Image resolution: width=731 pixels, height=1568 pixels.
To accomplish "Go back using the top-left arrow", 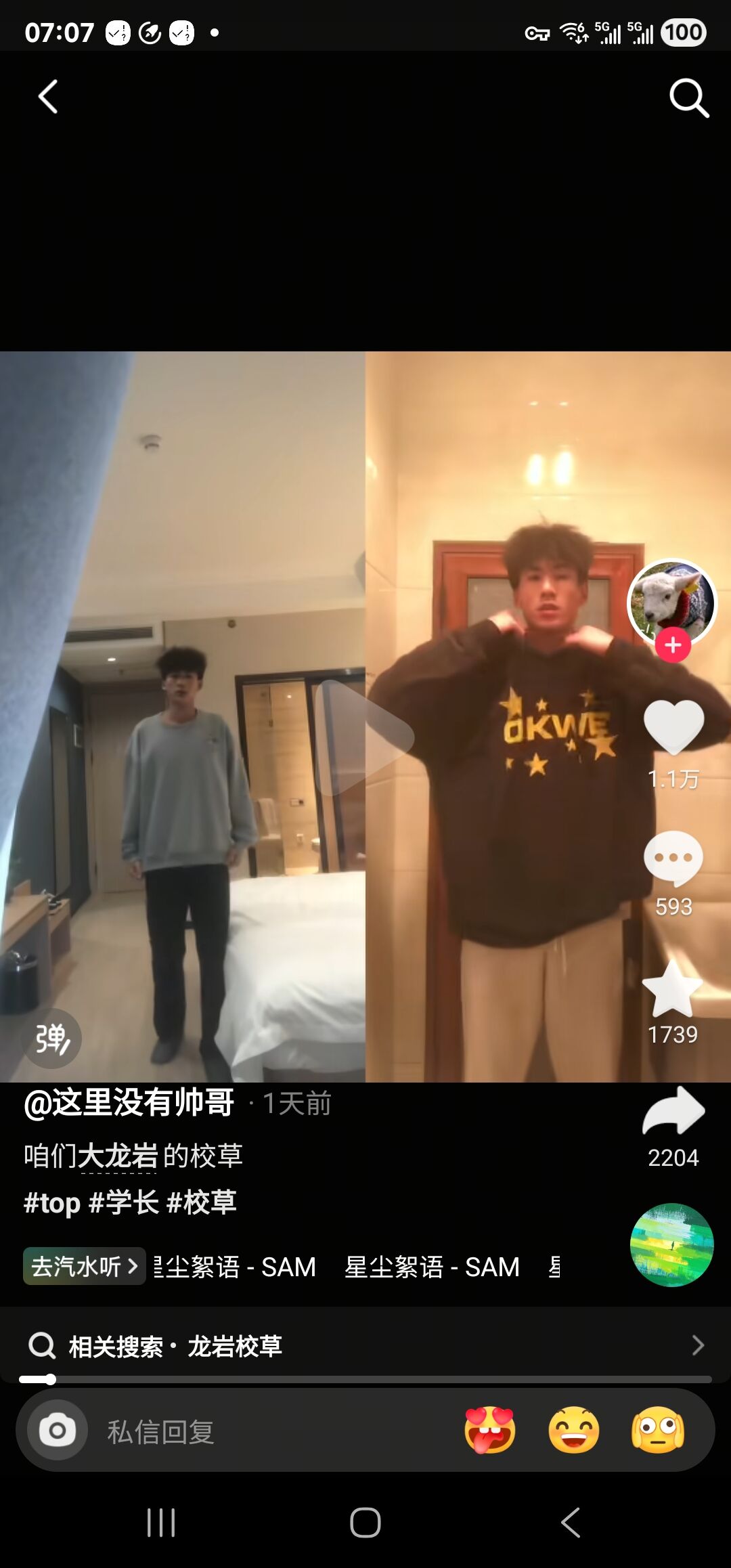I will pos(47,97).
